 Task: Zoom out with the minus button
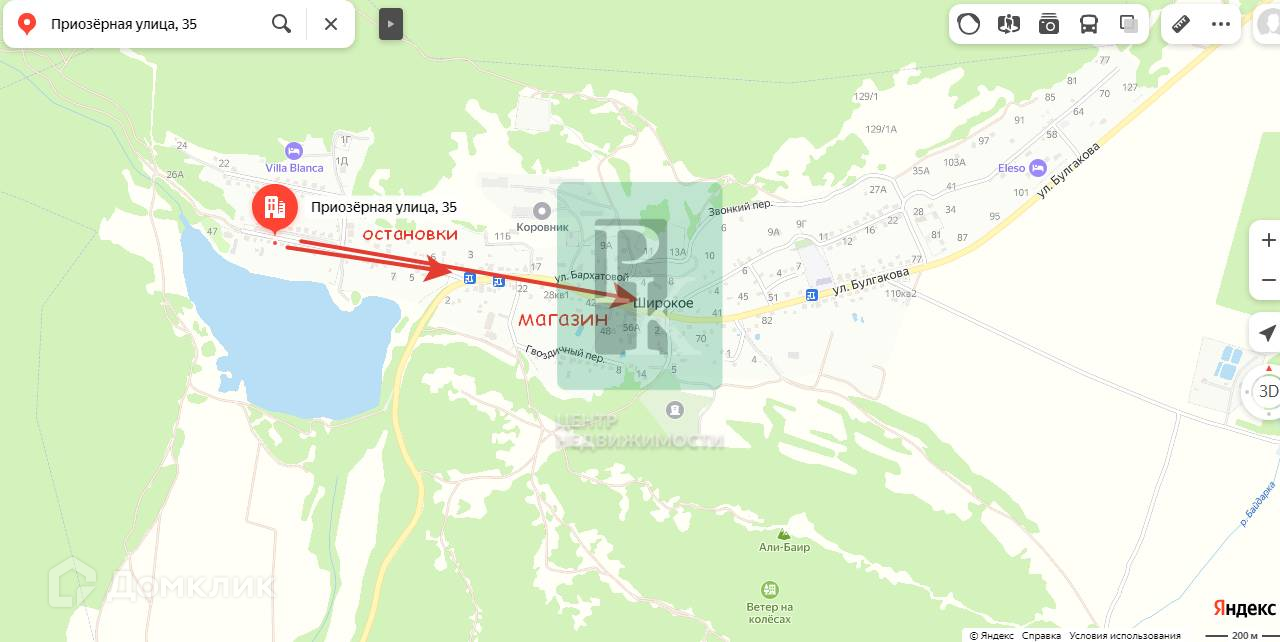pos(1269,279)
